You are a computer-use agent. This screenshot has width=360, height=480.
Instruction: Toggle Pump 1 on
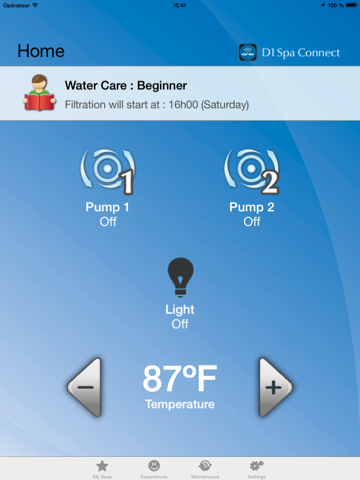tap(107, 172)
